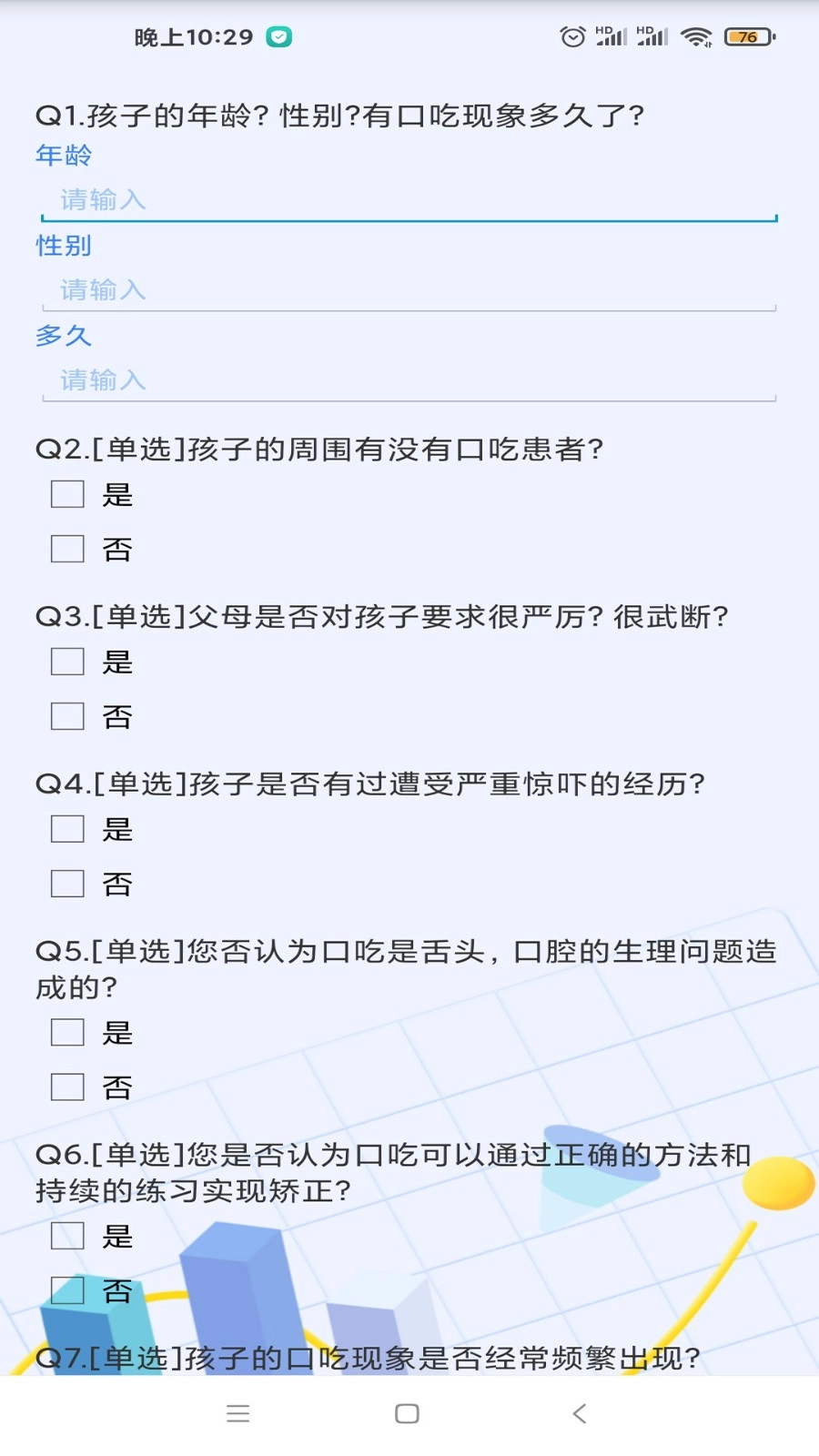Check "否" for Q4 frightening experience question
819x1456 pixels.
[66, 883]
